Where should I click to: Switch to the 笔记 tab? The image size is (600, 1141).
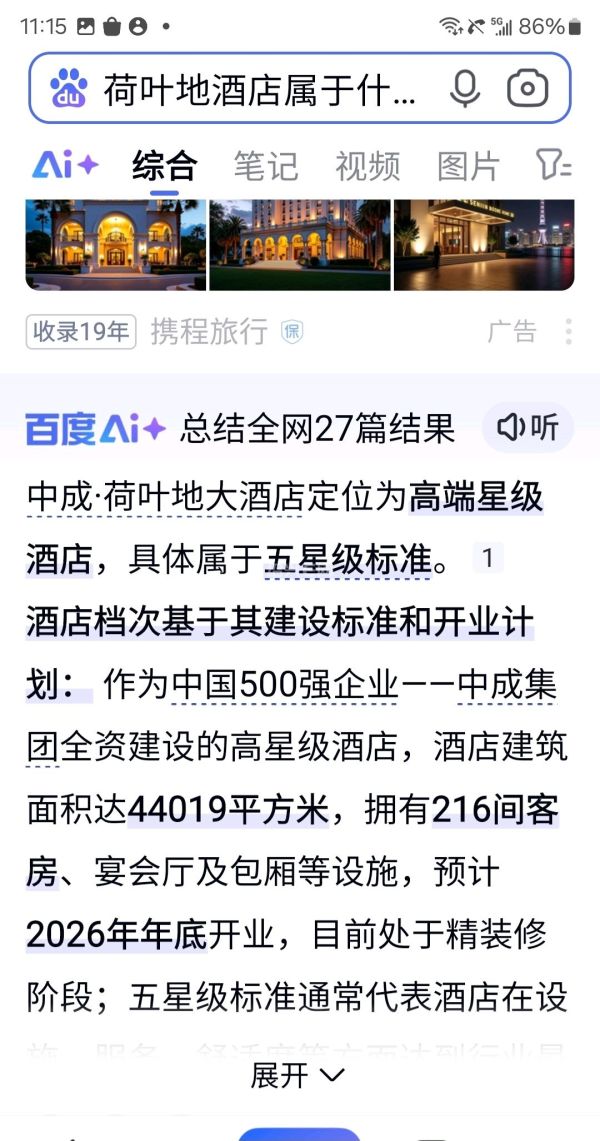click(x=265, y=166)
